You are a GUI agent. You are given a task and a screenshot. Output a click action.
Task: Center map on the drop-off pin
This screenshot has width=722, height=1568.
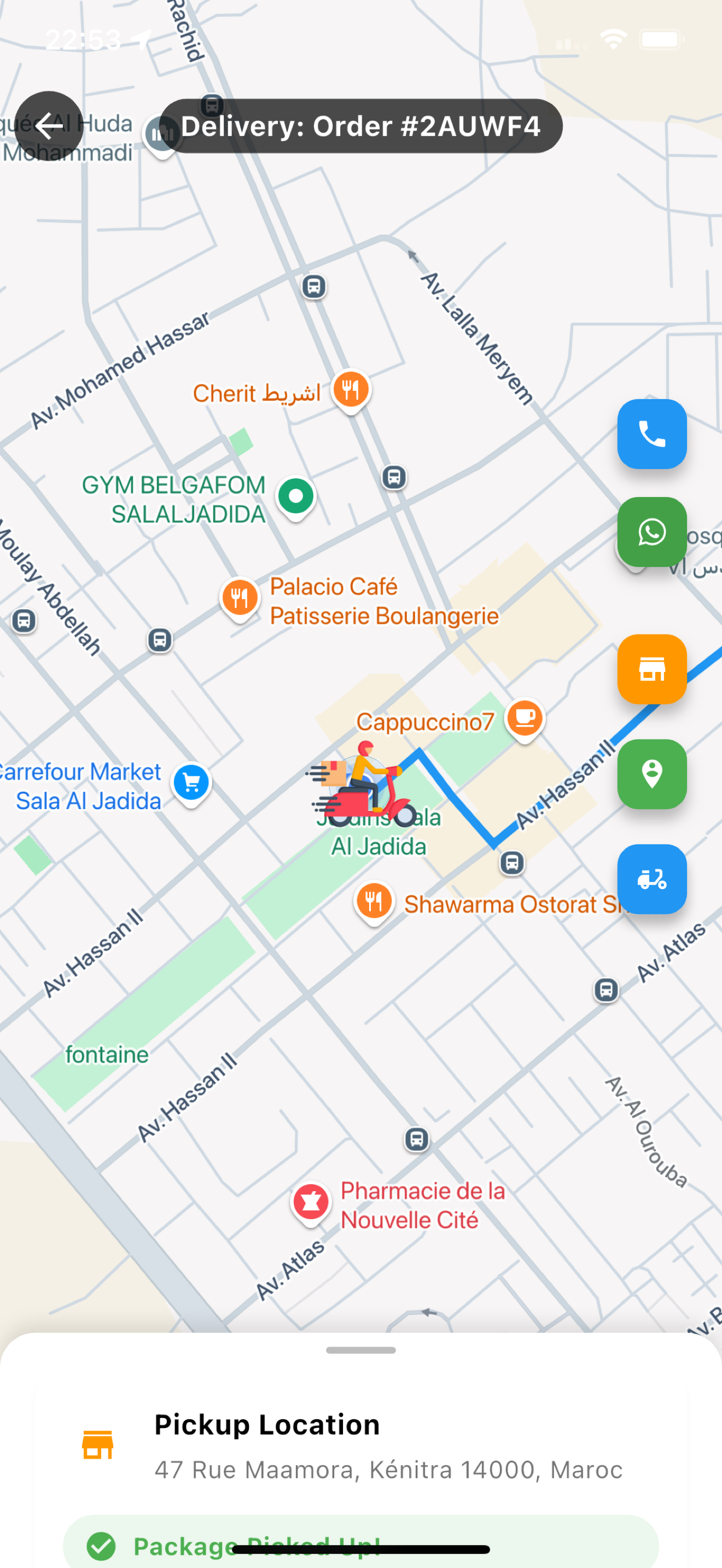(651, 774)
